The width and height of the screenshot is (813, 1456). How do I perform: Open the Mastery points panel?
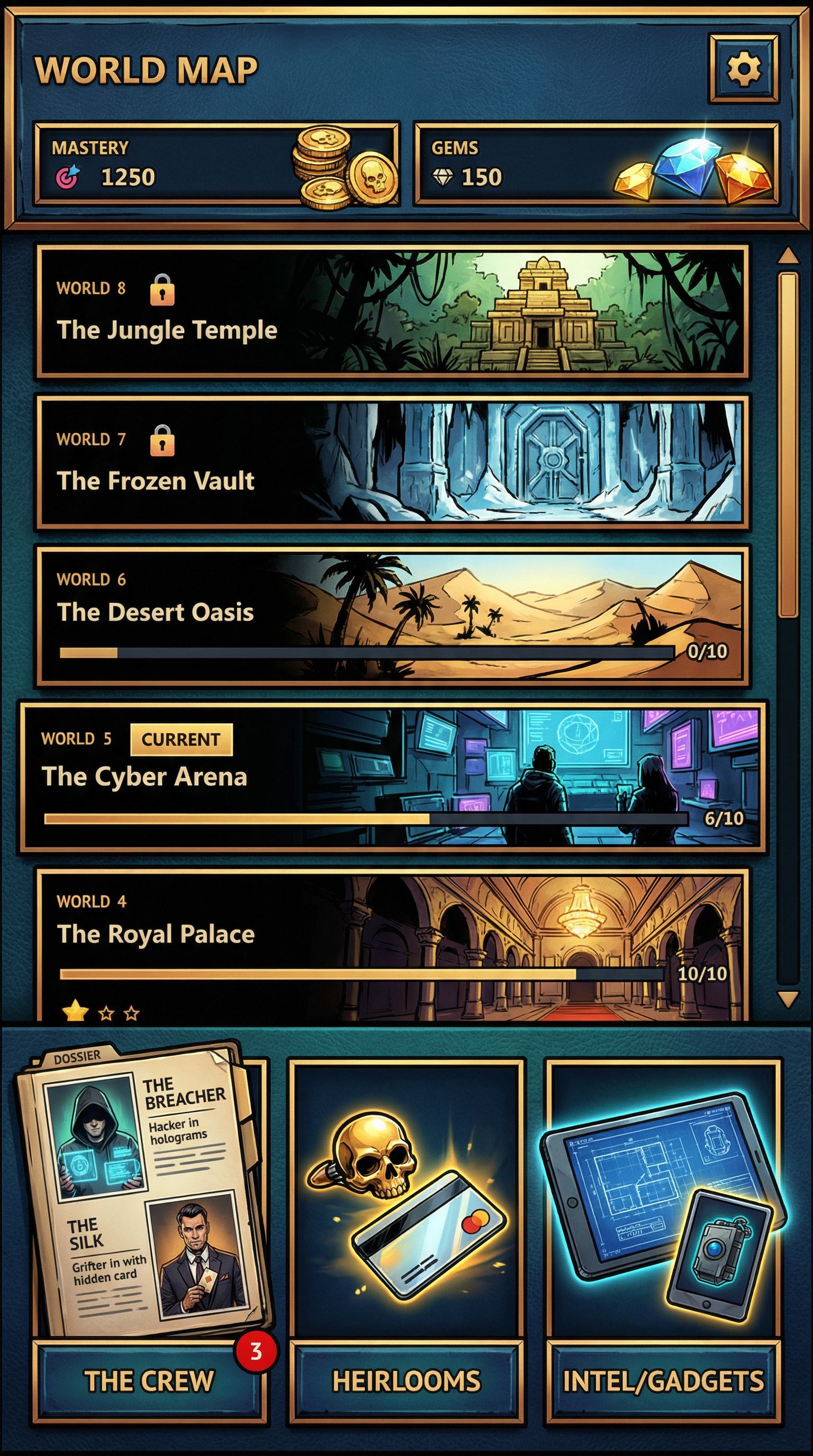point(216,164)
